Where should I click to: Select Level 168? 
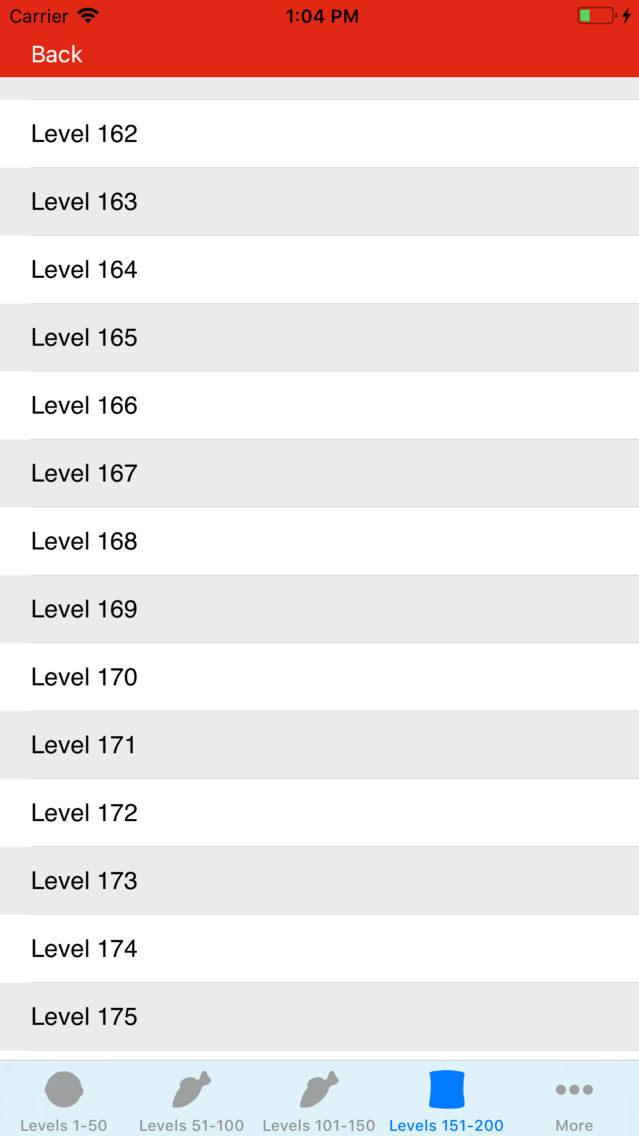click(x=320, y=541)
